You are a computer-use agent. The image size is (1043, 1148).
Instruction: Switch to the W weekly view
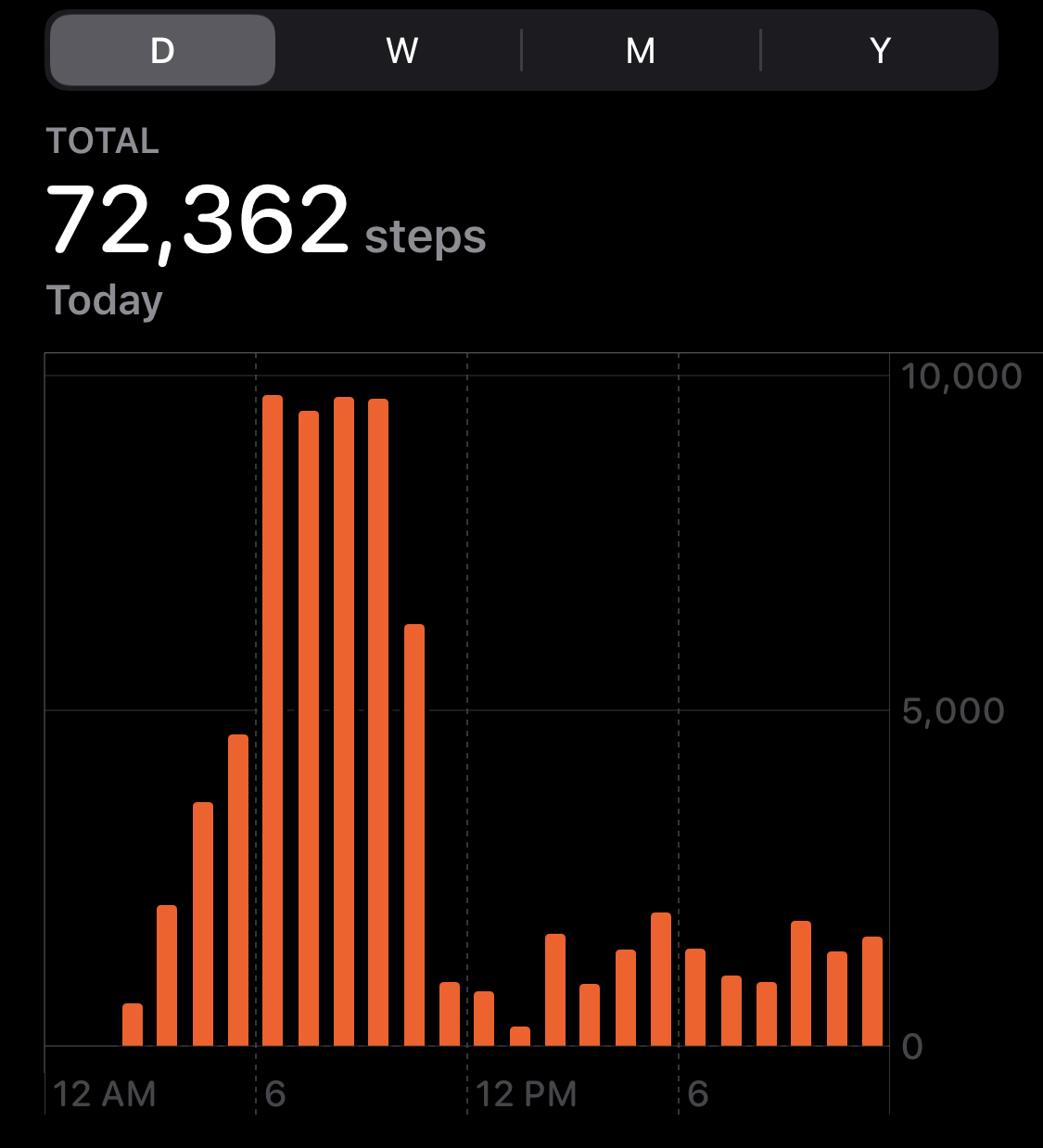pos(401,50)
